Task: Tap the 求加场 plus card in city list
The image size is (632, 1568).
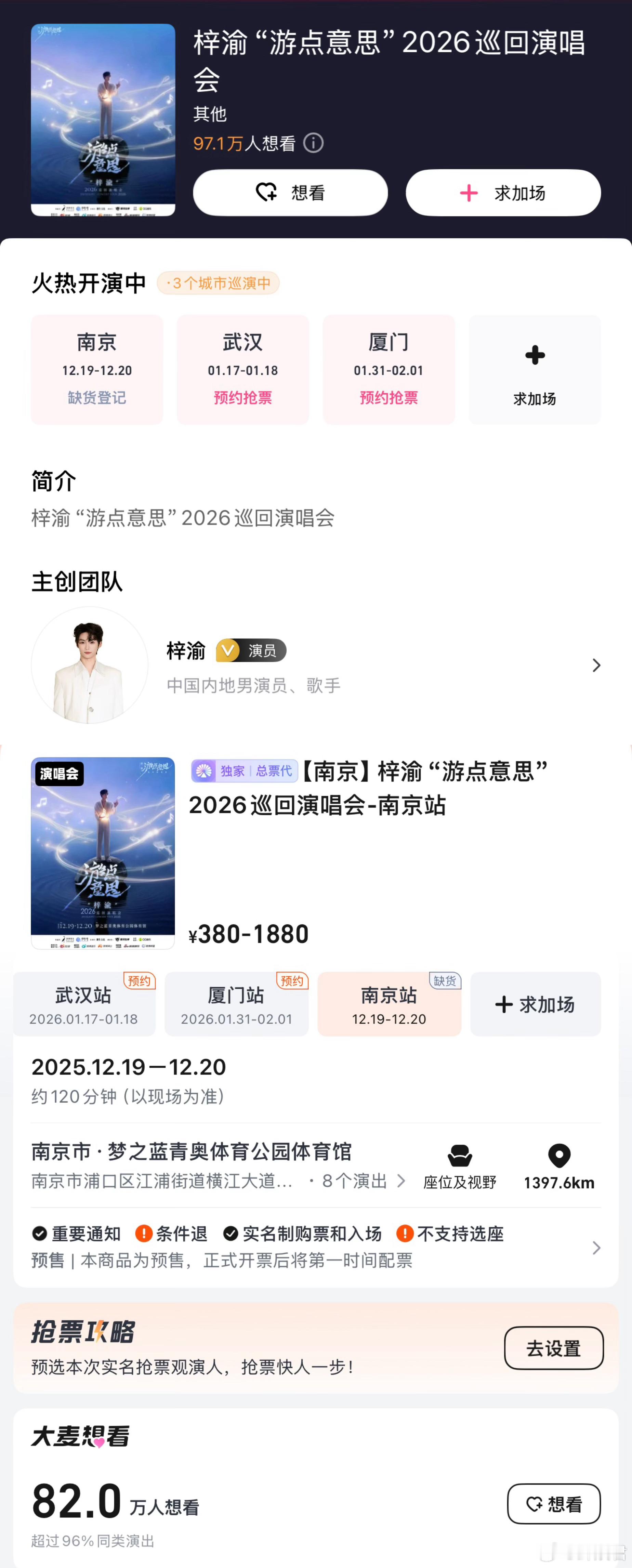Action: [535, 369]
